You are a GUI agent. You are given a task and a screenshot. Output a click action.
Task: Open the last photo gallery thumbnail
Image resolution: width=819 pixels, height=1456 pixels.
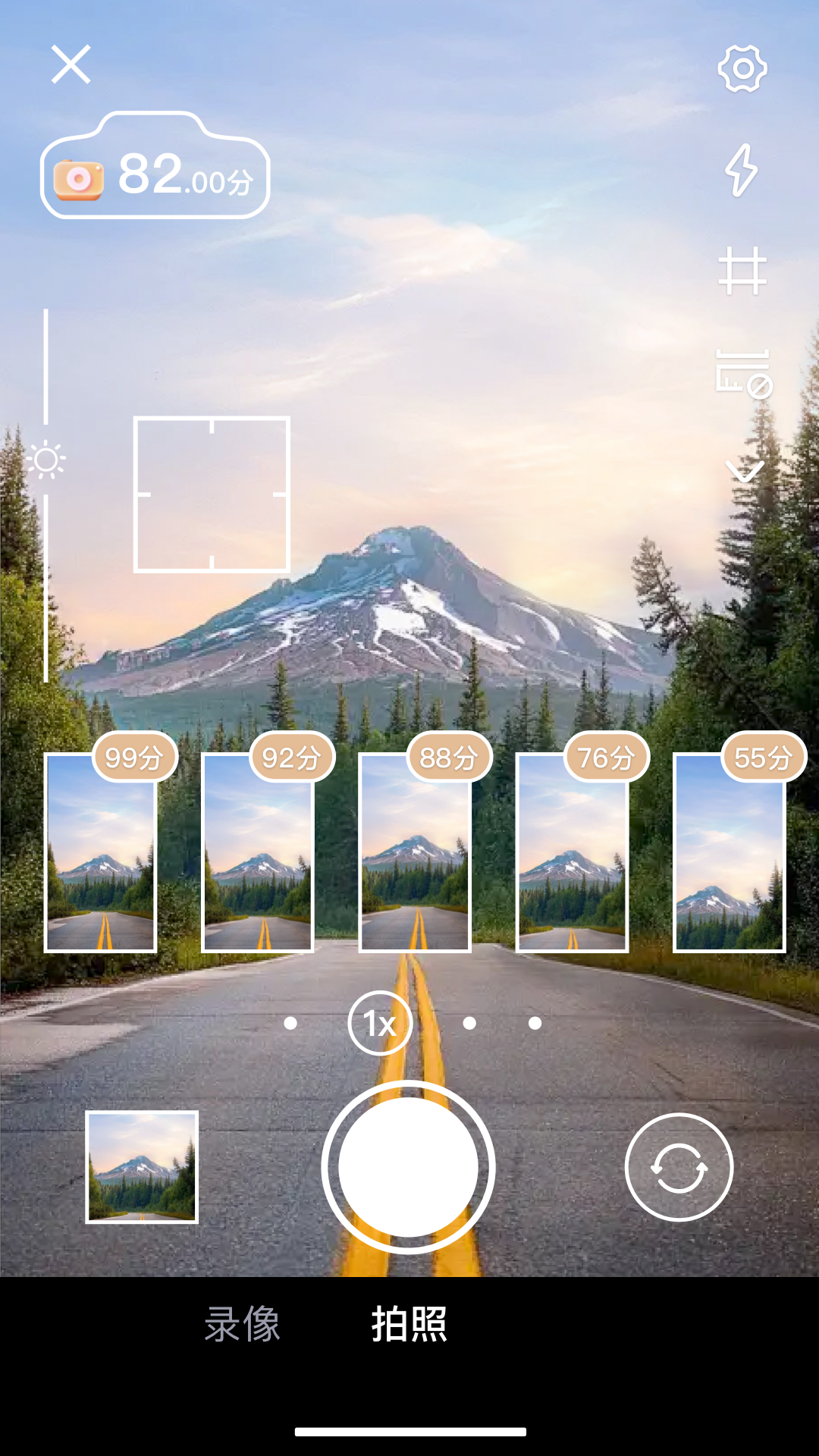click(x=142, y=1167)
